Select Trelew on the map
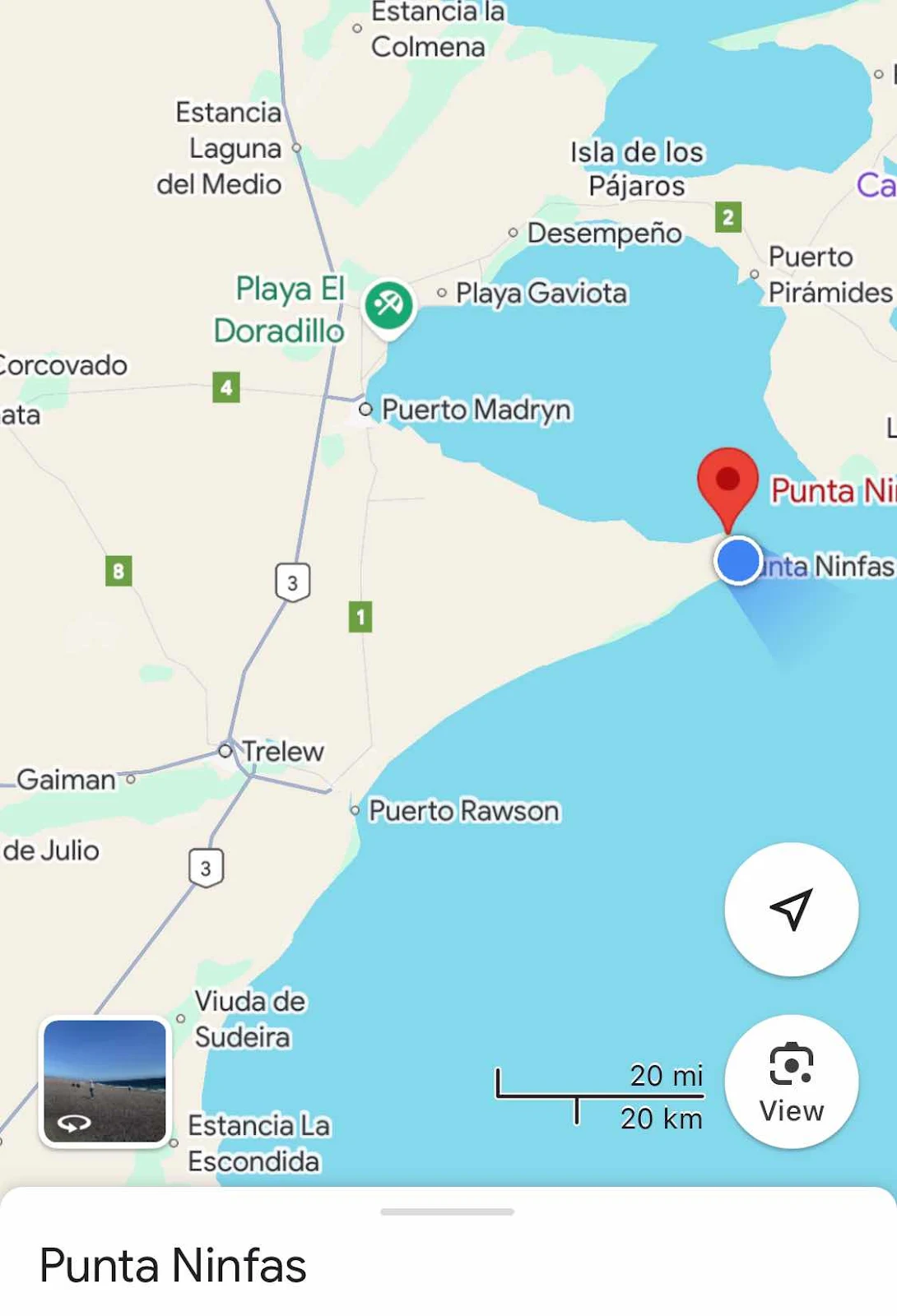 [x=282, y=751]
